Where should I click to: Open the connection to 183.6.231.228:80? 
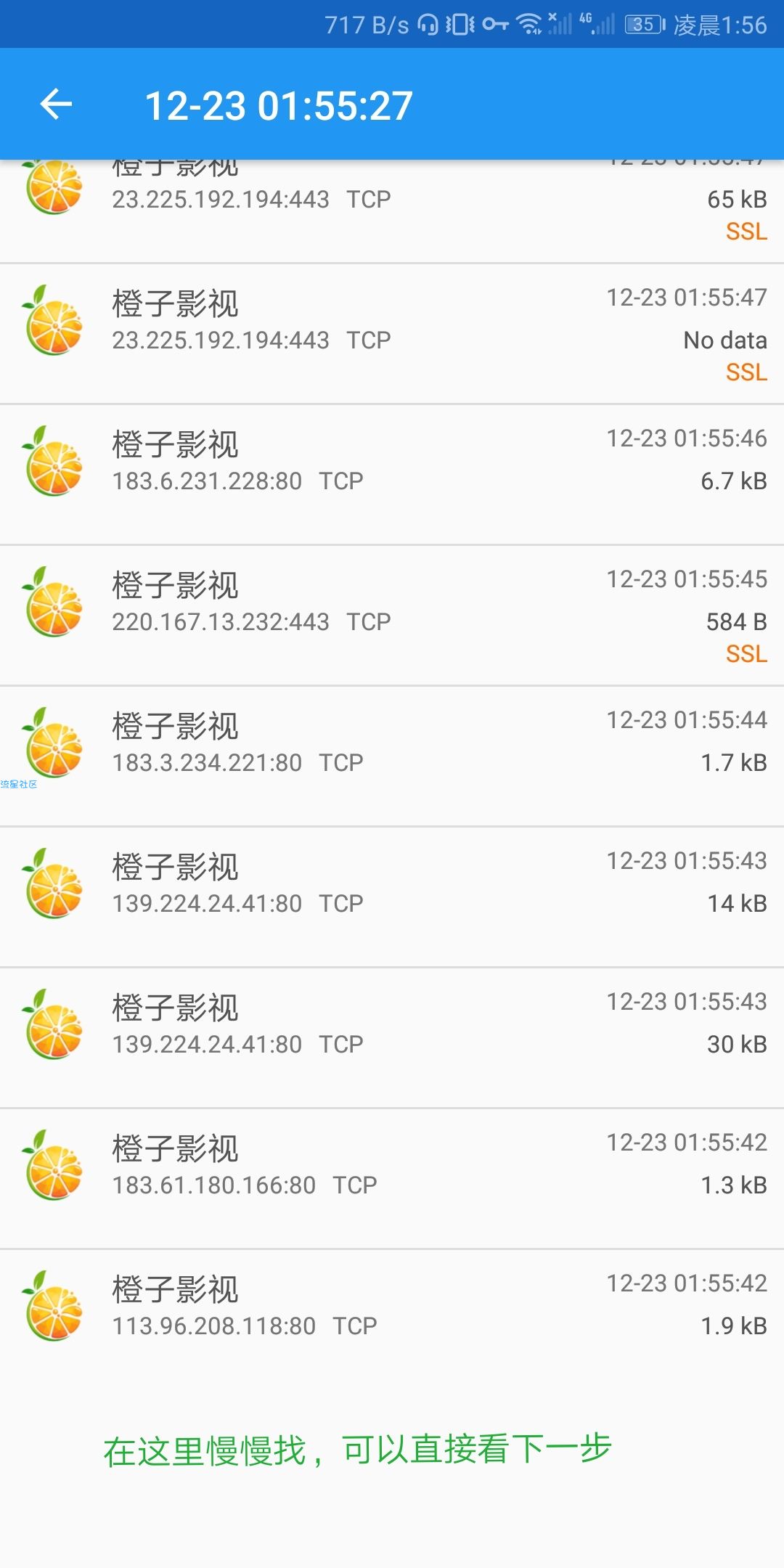[x=392, y=475]
